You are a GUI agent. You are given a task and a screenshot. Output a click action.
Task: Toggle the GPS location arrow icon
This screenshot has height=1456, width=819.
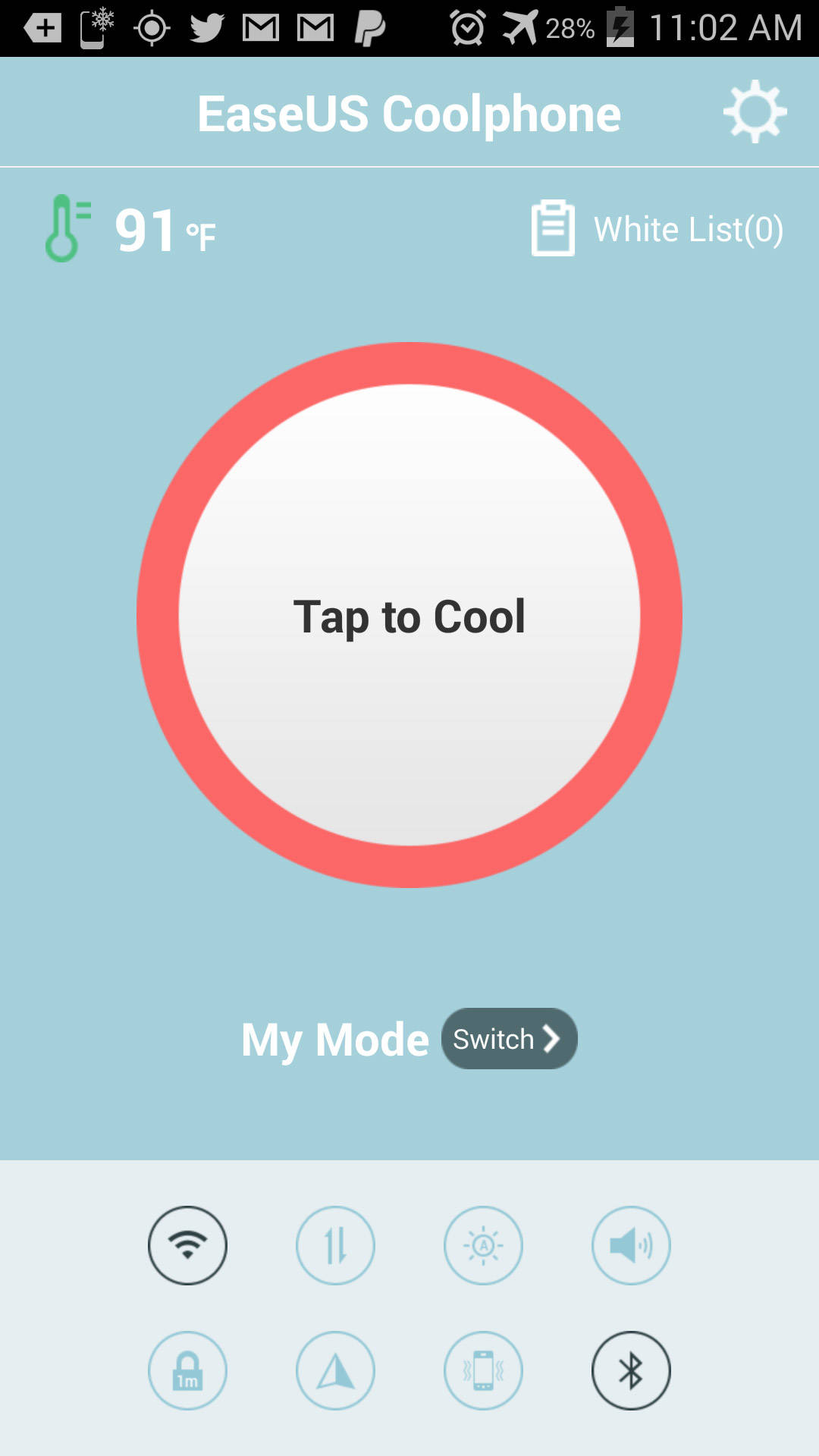coord(335,1370)
